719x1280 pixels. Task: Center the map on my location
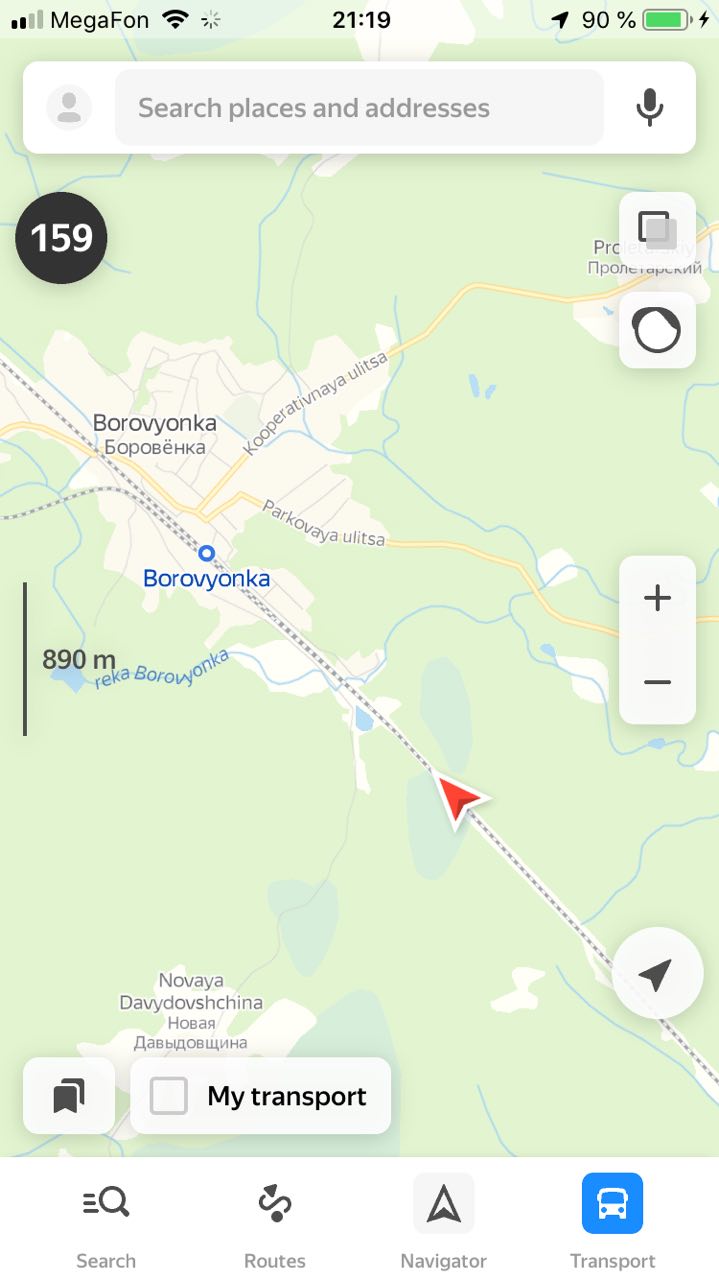pos(657,974)
